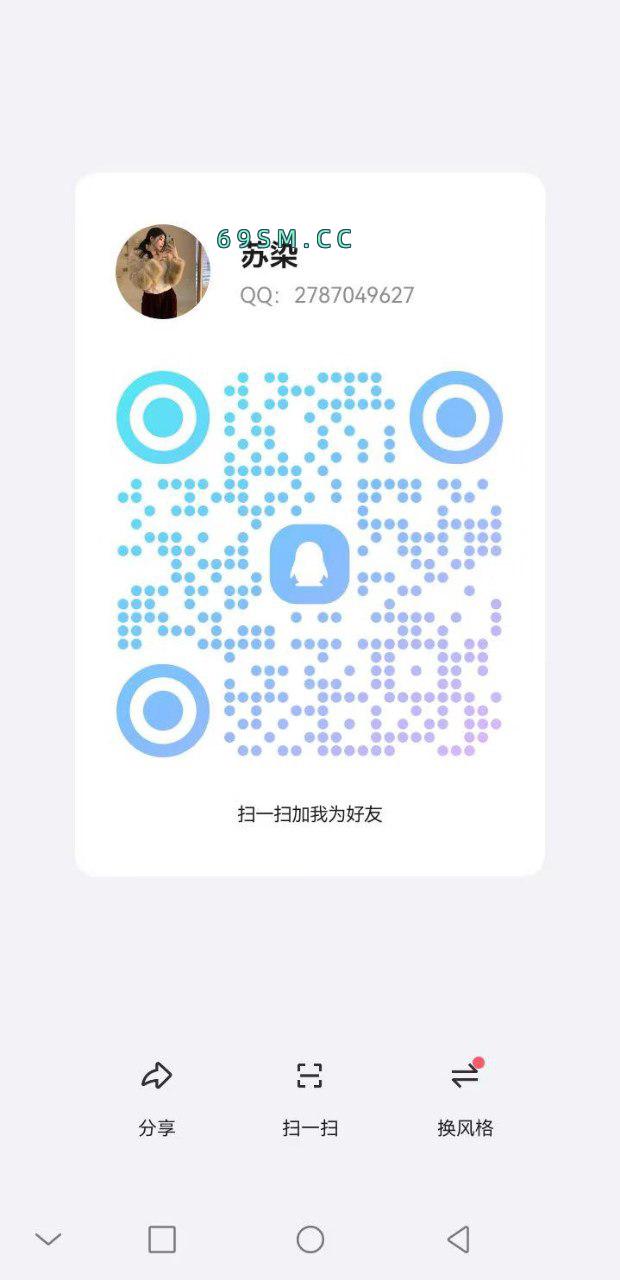
Task: Return to home via the circle button
Action: tap(310, 1240)
